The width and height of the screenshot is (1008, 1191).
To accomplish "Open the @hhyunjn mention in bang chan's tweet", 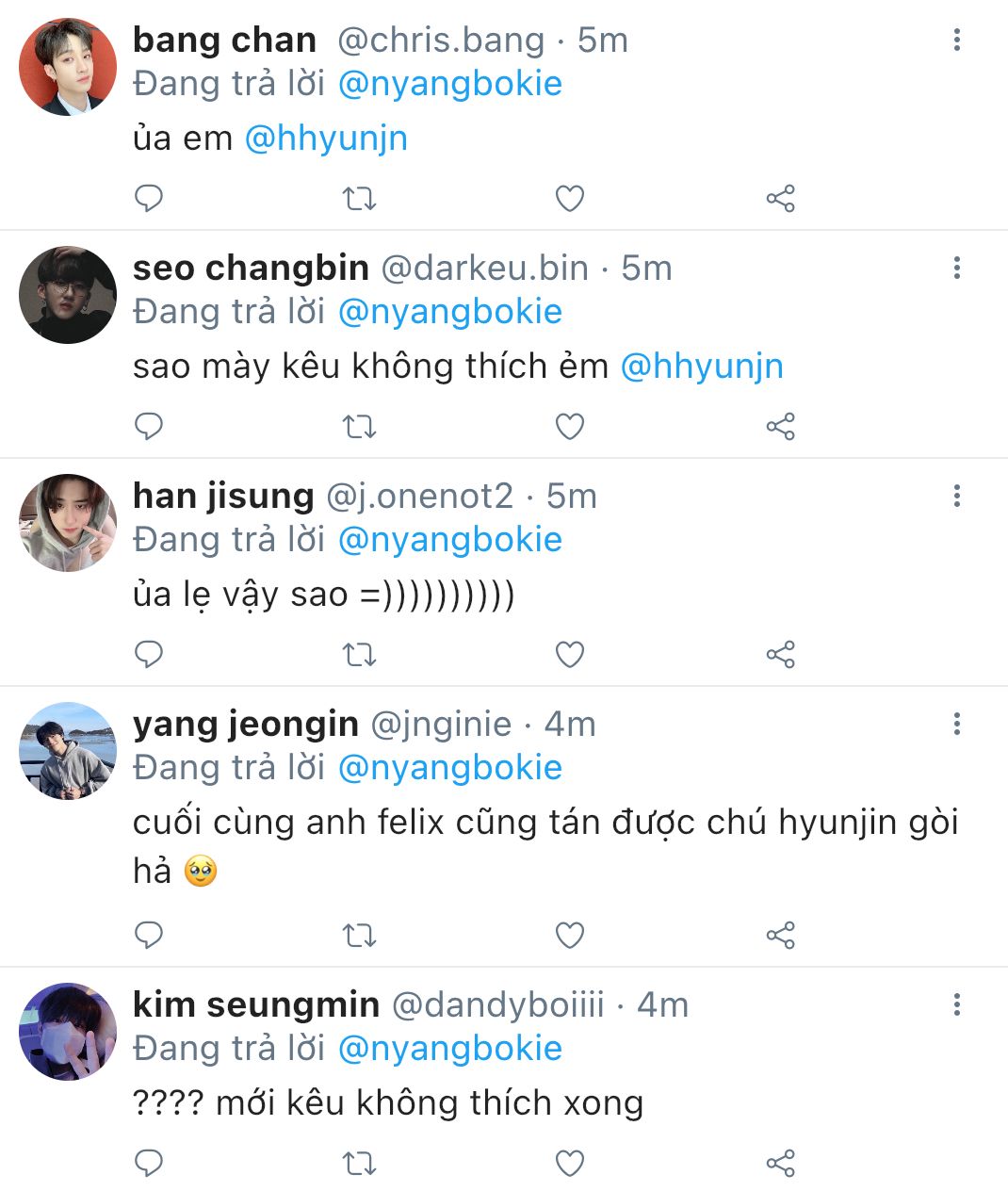I will pos(326,139).
